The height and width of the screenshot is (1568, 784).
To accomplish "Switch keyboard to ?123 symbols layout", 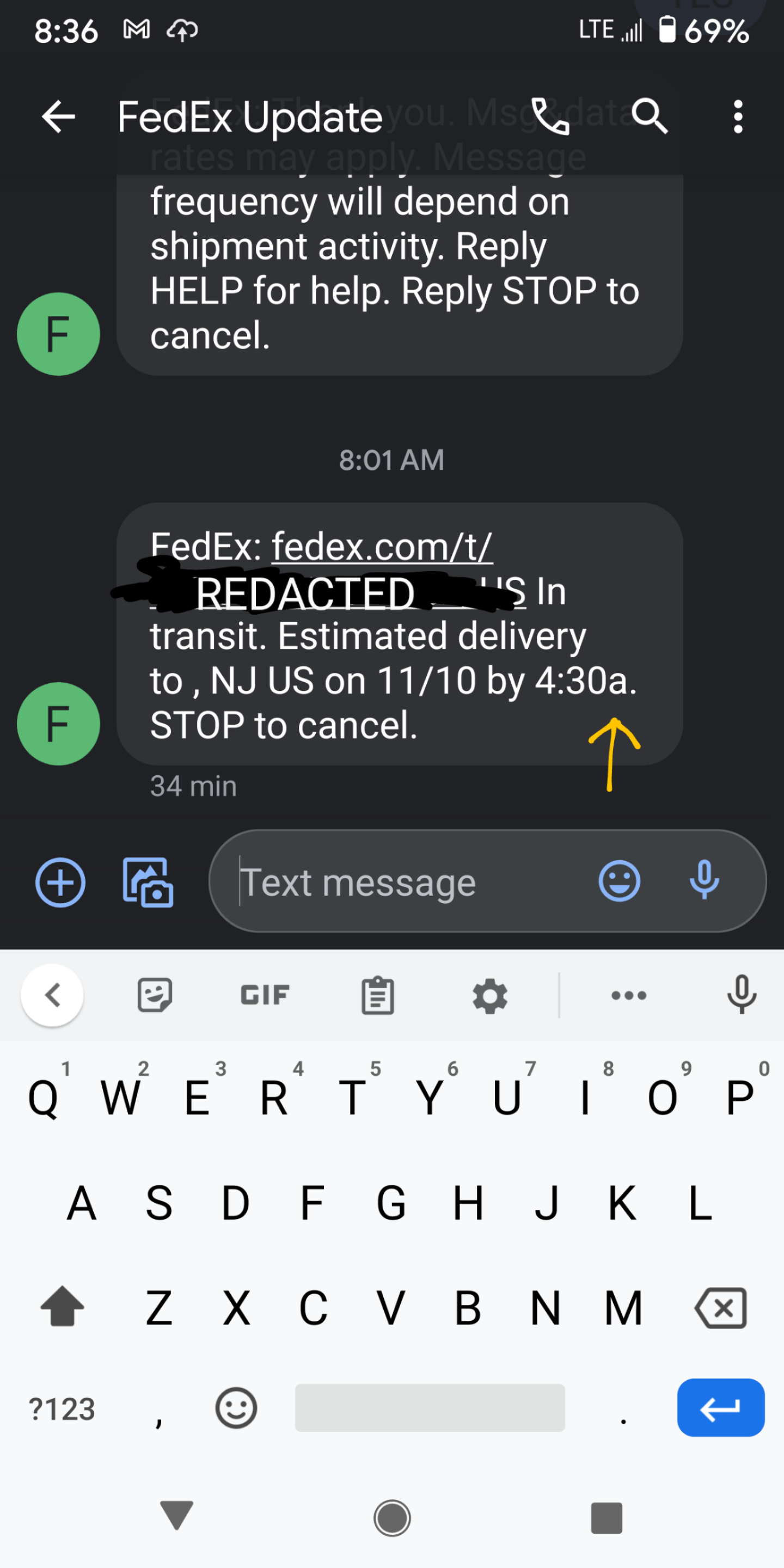I will coord(62,1410).
